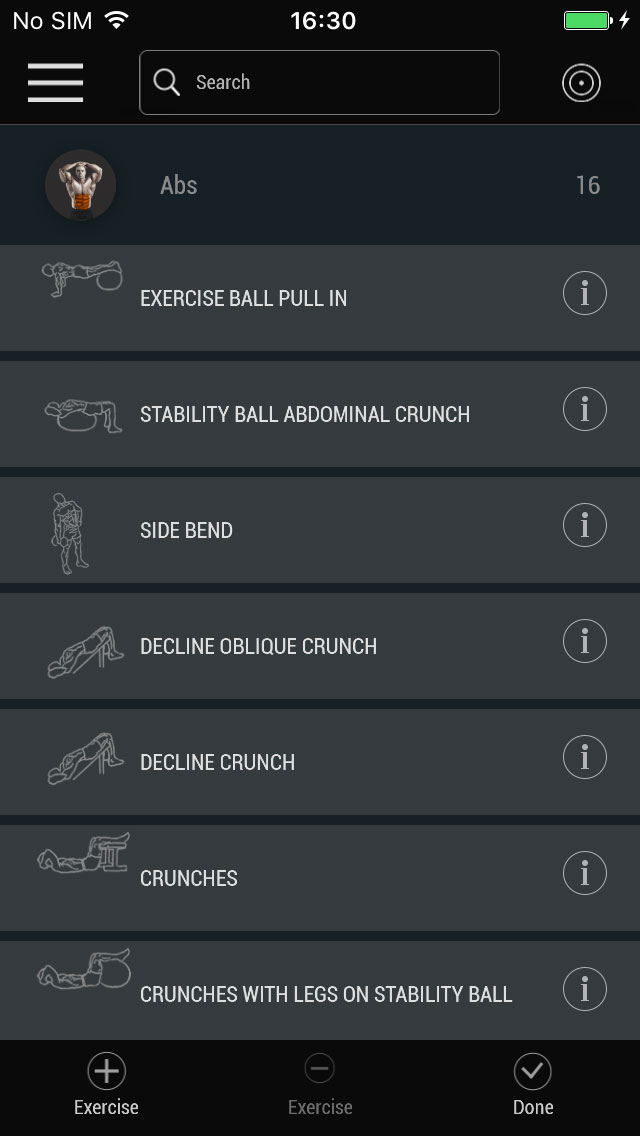Confirm the selection with Done
This screenshot has width=640, height=1136.
(533, 1085)
